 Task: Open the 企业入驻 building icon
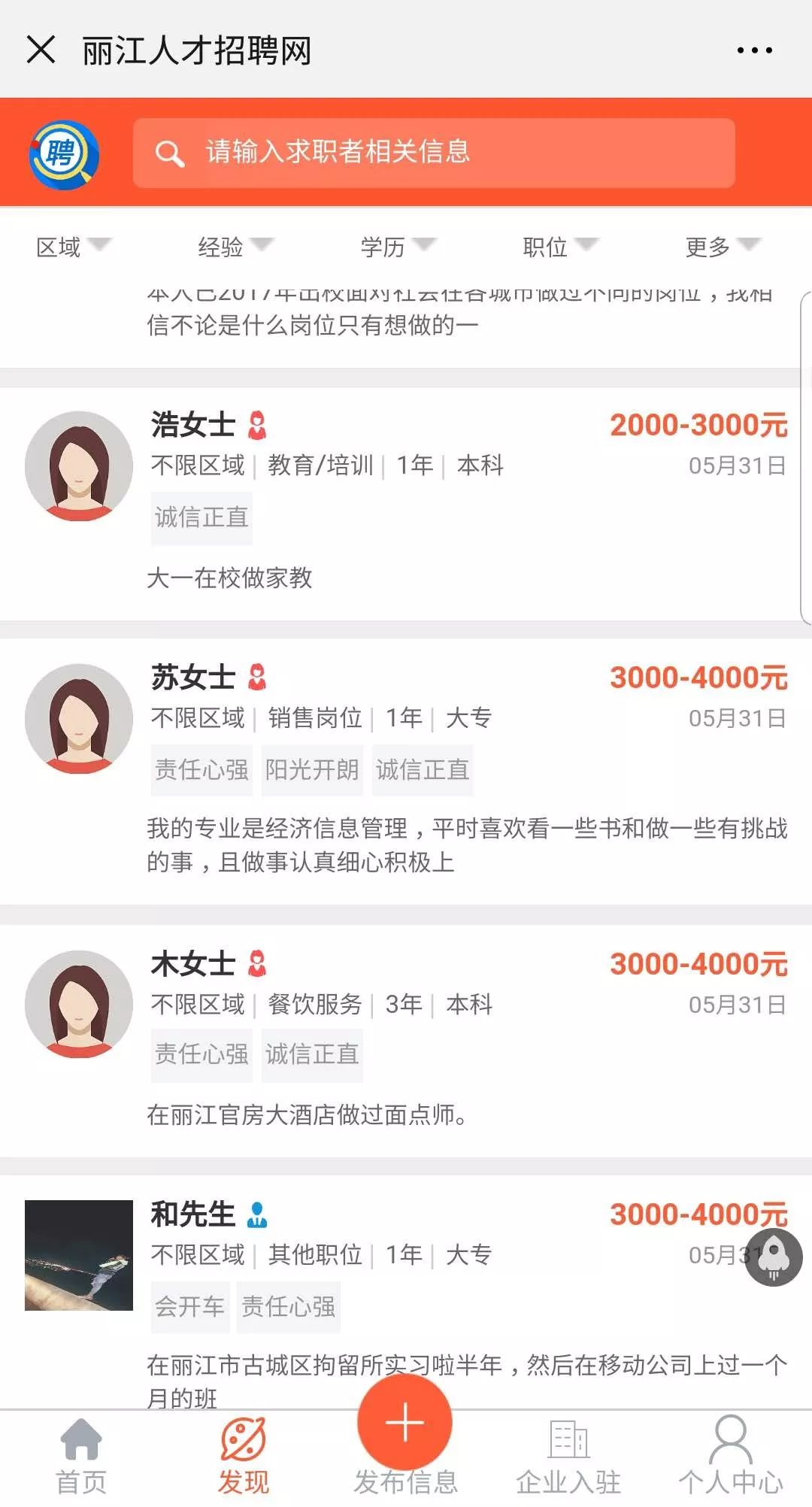568,1440
